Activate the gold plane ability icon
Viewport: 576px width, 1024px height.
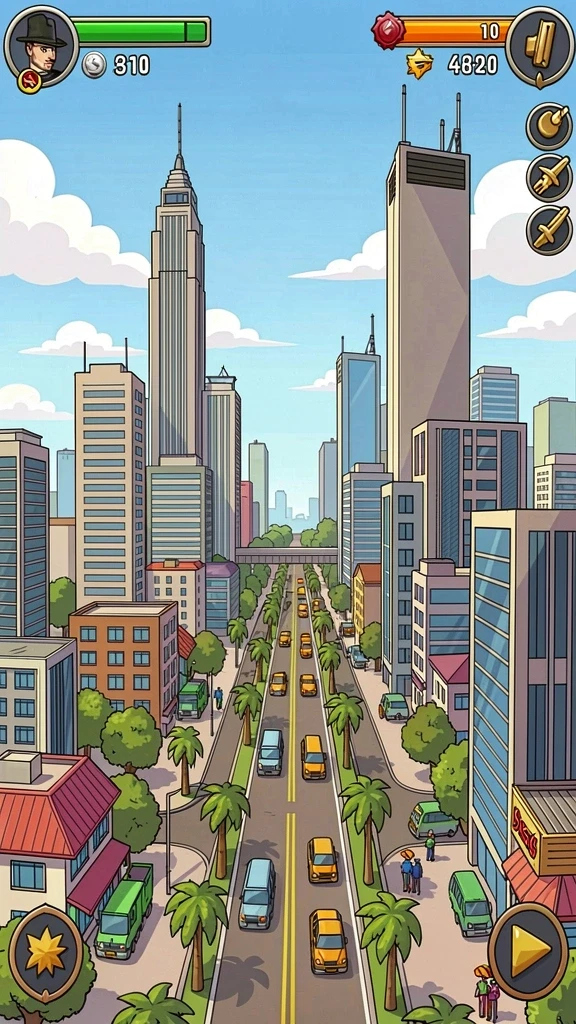550,178
